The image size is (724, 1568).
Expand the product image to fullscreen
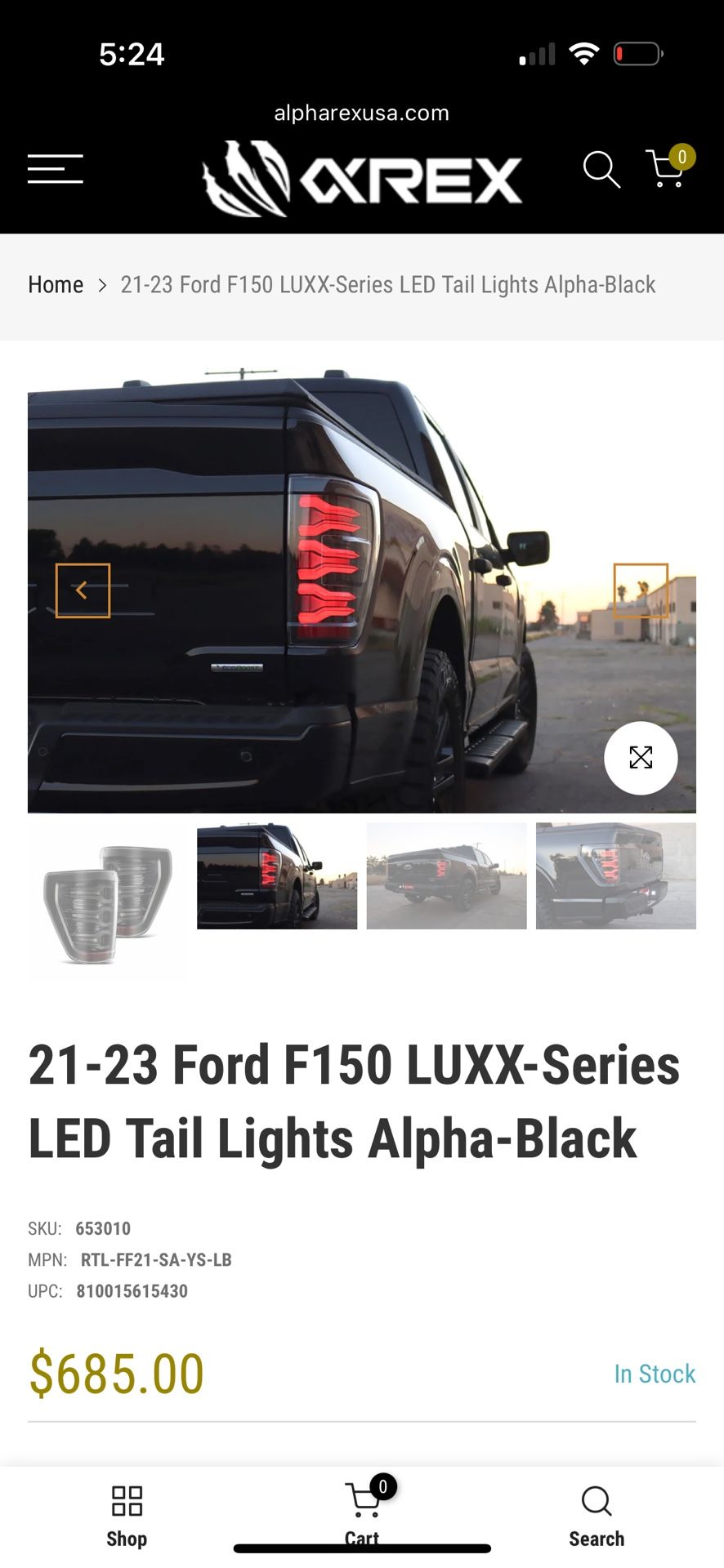(641, 758)
